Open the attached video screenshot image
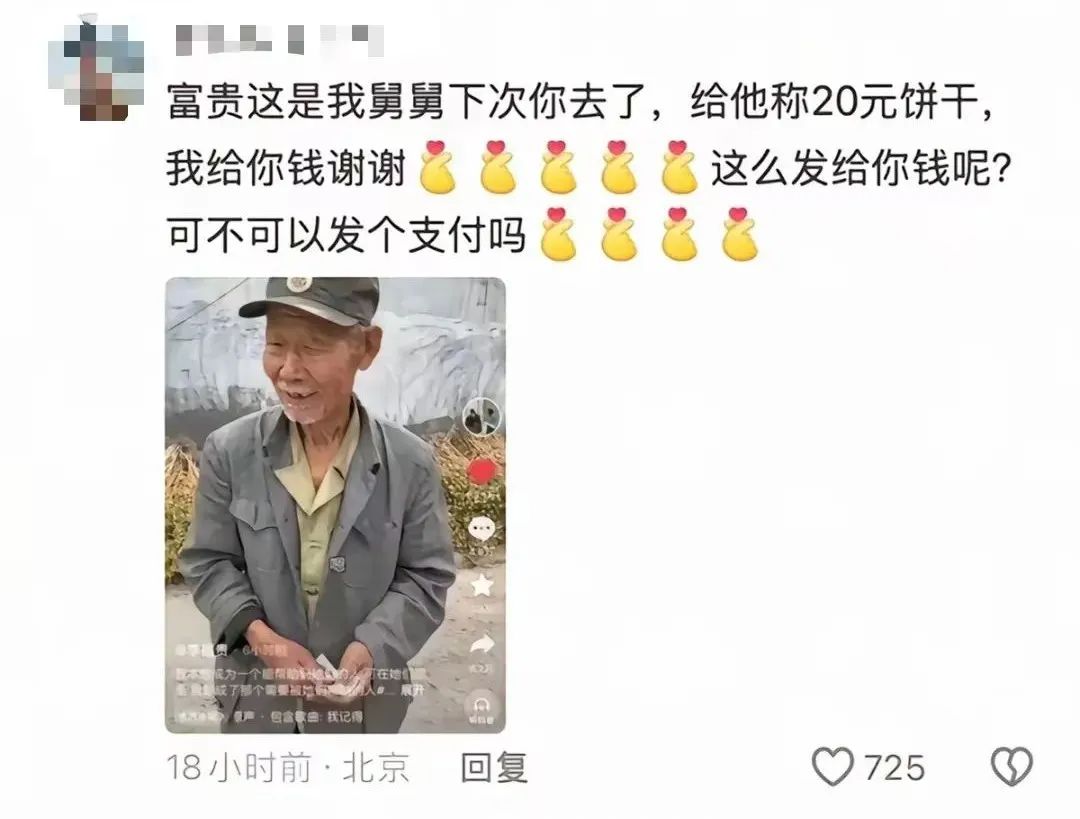The width and height of the screenshot is (1080, 819). 335,505
